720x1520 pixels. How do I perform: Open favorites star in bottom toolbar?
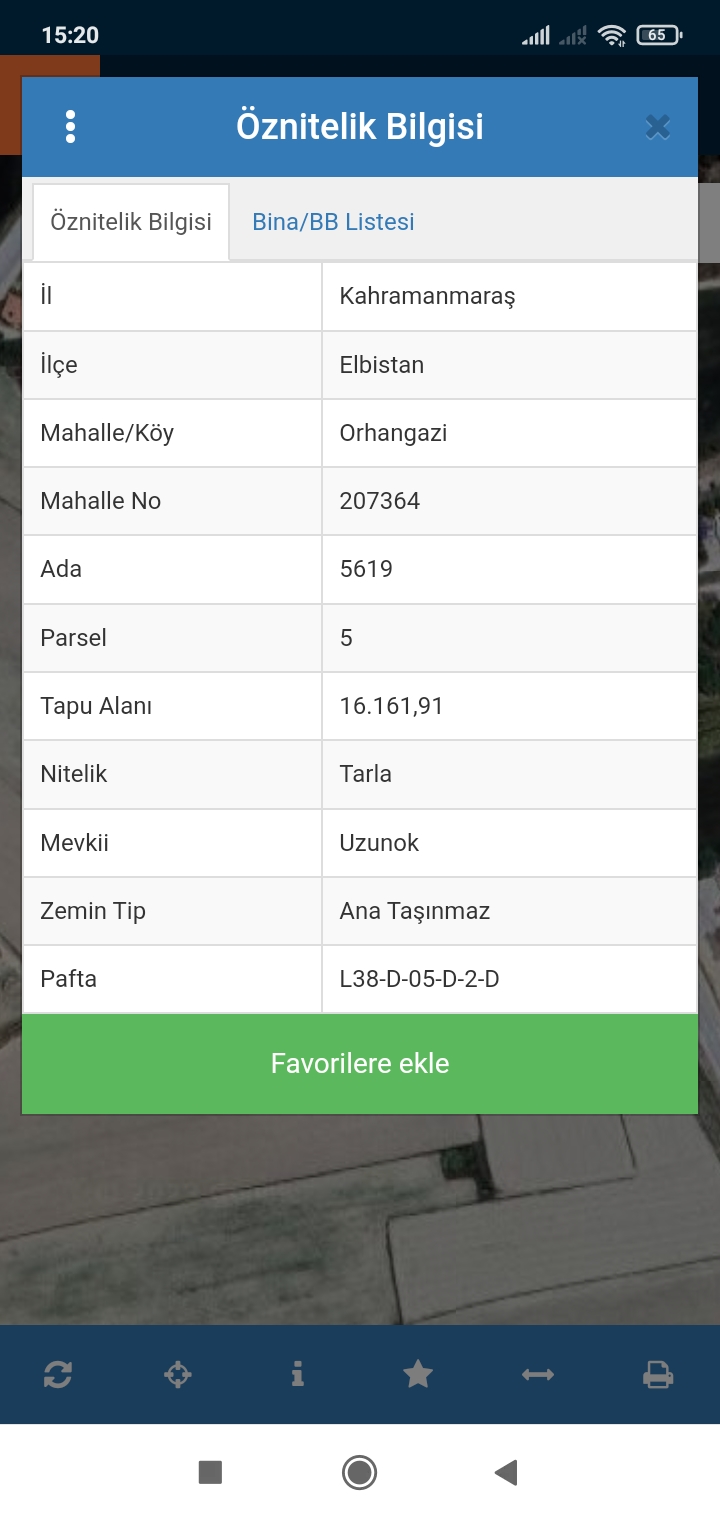418,1375
